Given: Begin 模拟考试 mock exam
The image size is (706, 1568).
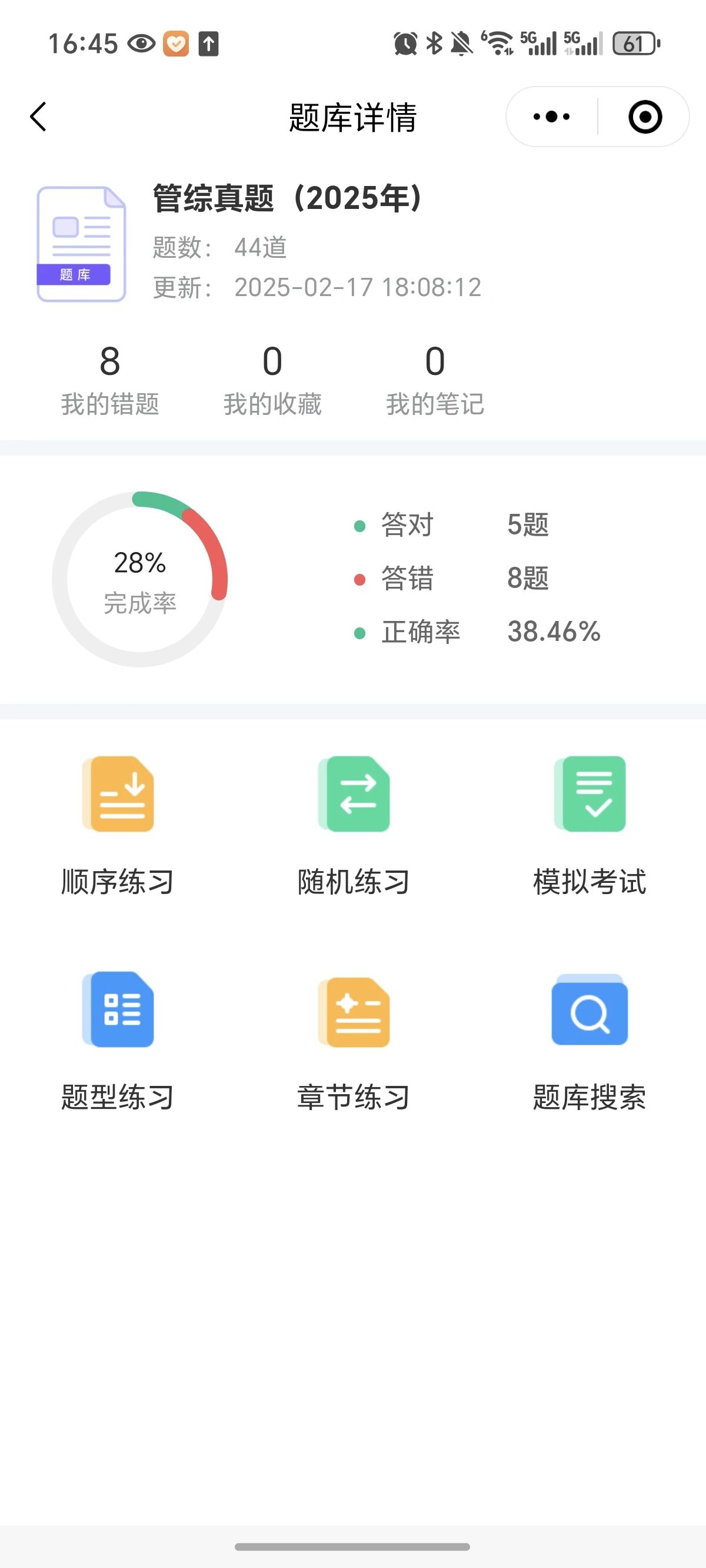Looking at the screenshot, I should click(589, 823).
